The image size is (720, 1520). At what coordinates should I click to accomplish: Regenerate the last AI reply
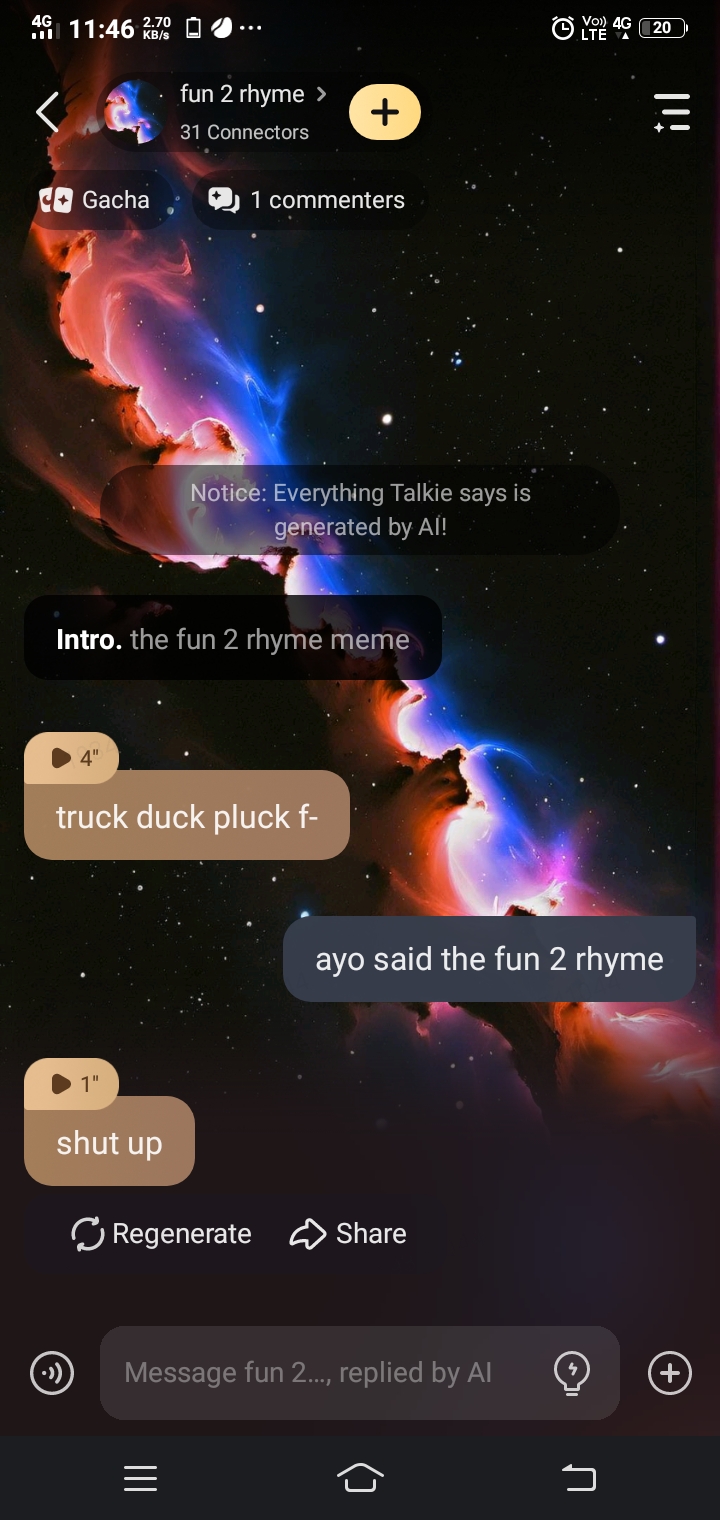[x=162, y=1234]
